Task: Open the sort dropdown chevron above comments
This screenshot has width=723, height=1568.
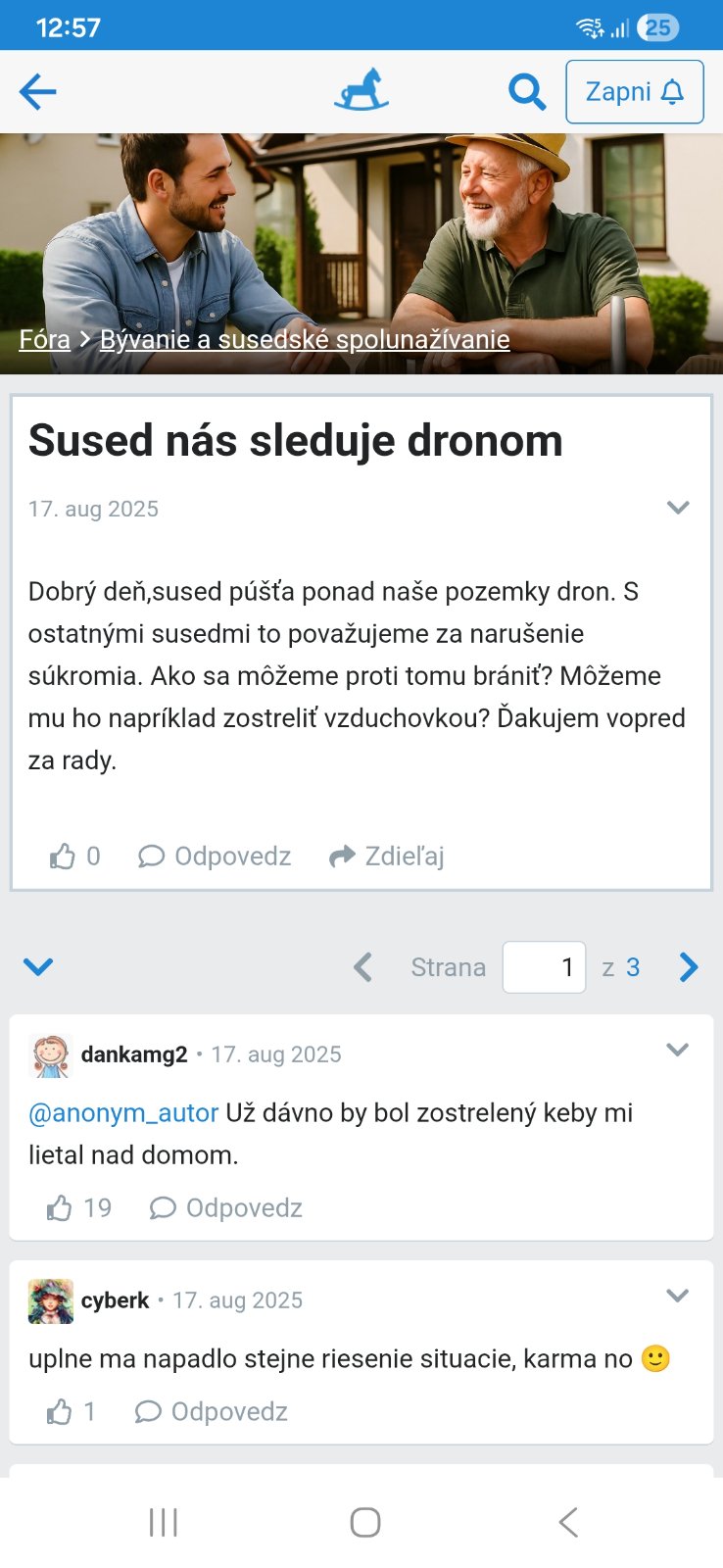Action: (x=38, y=967)
